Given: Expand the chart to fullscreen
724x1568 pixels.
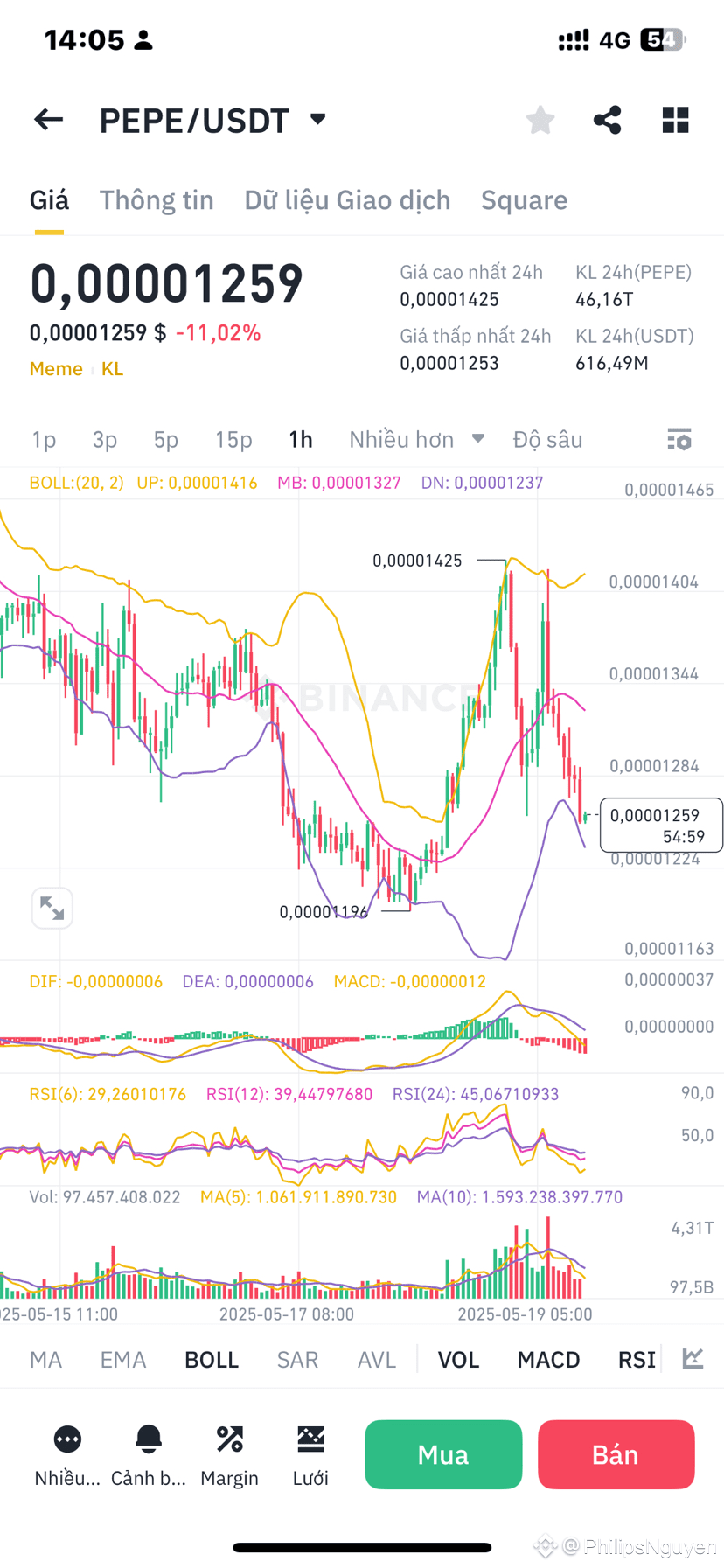Looking at the screenshot, I should point(52,908).
